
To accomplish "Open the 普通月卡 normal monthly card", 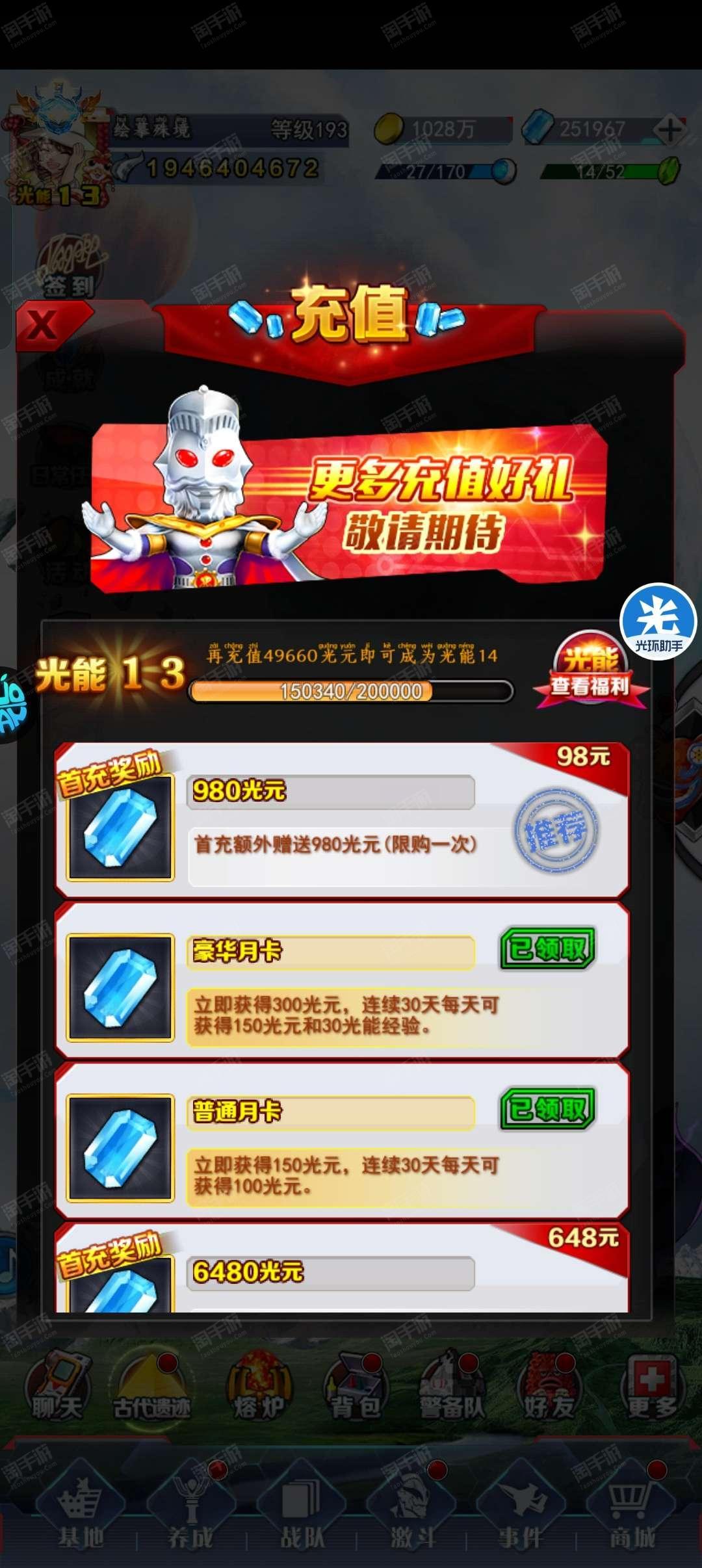I will 342,1141.
